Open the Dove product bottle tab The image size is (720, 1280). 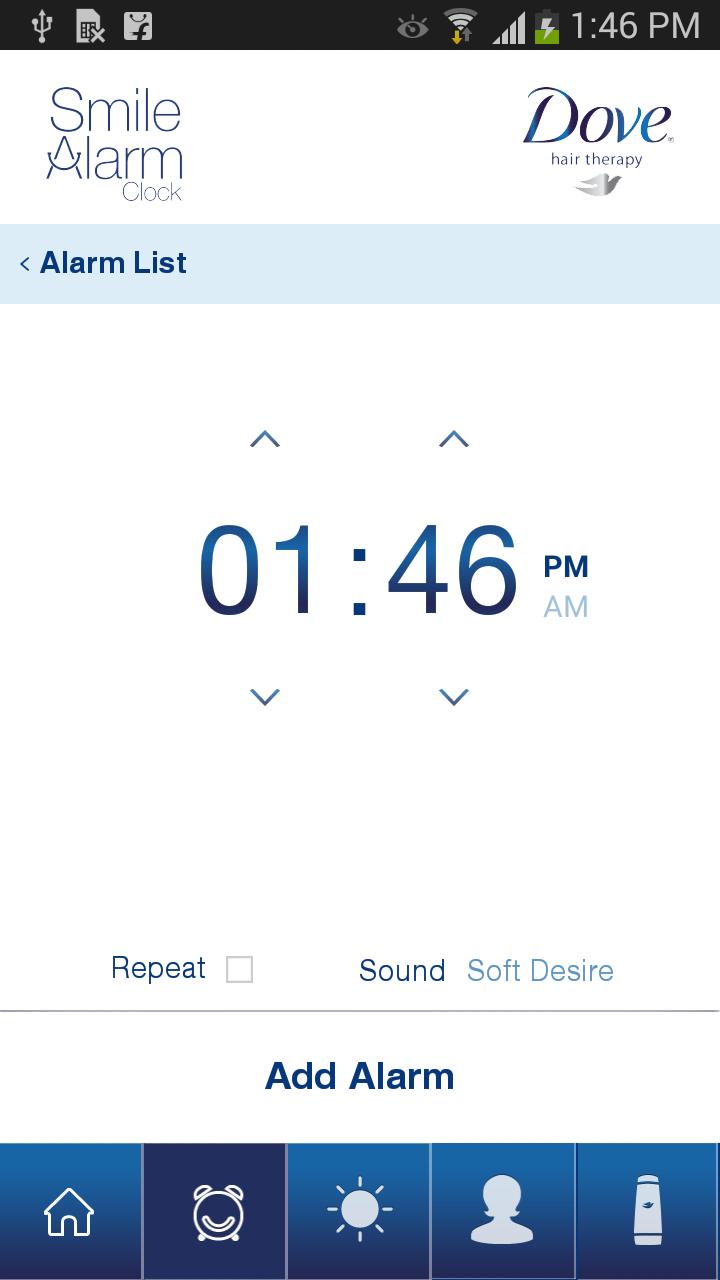(x=648, y=1212)
